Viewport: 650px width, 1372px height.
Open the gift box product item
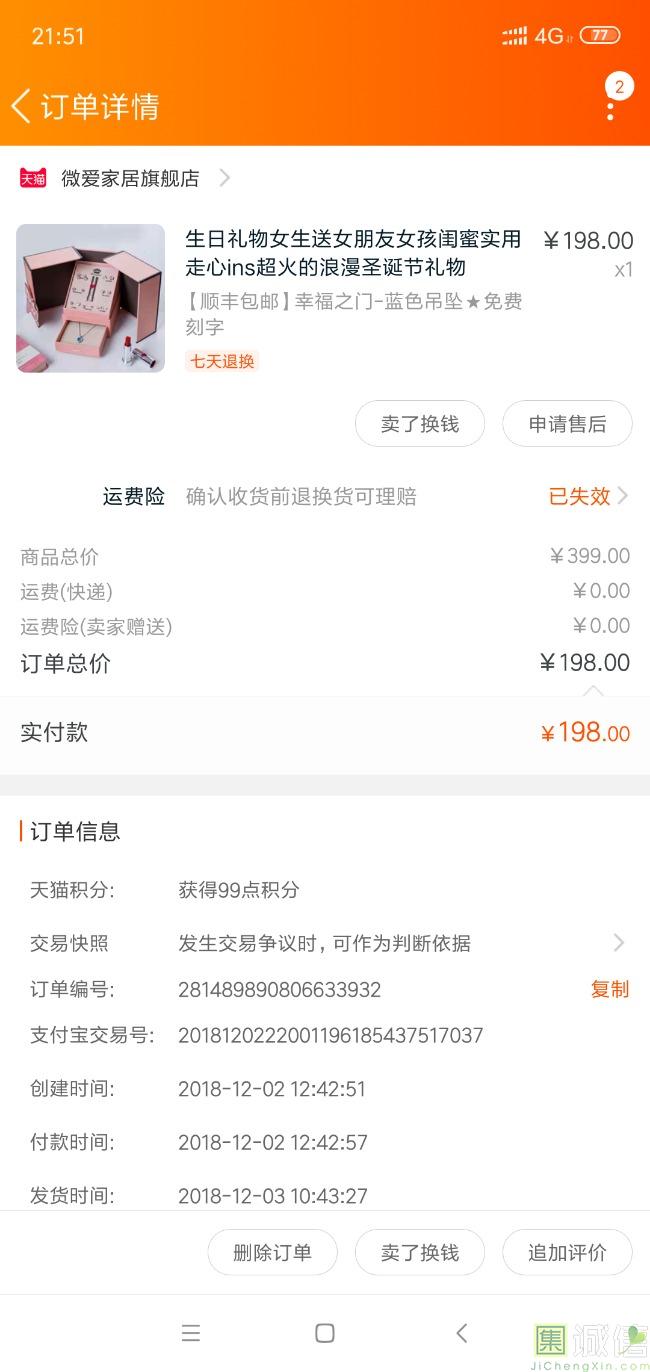coord(325,298)
